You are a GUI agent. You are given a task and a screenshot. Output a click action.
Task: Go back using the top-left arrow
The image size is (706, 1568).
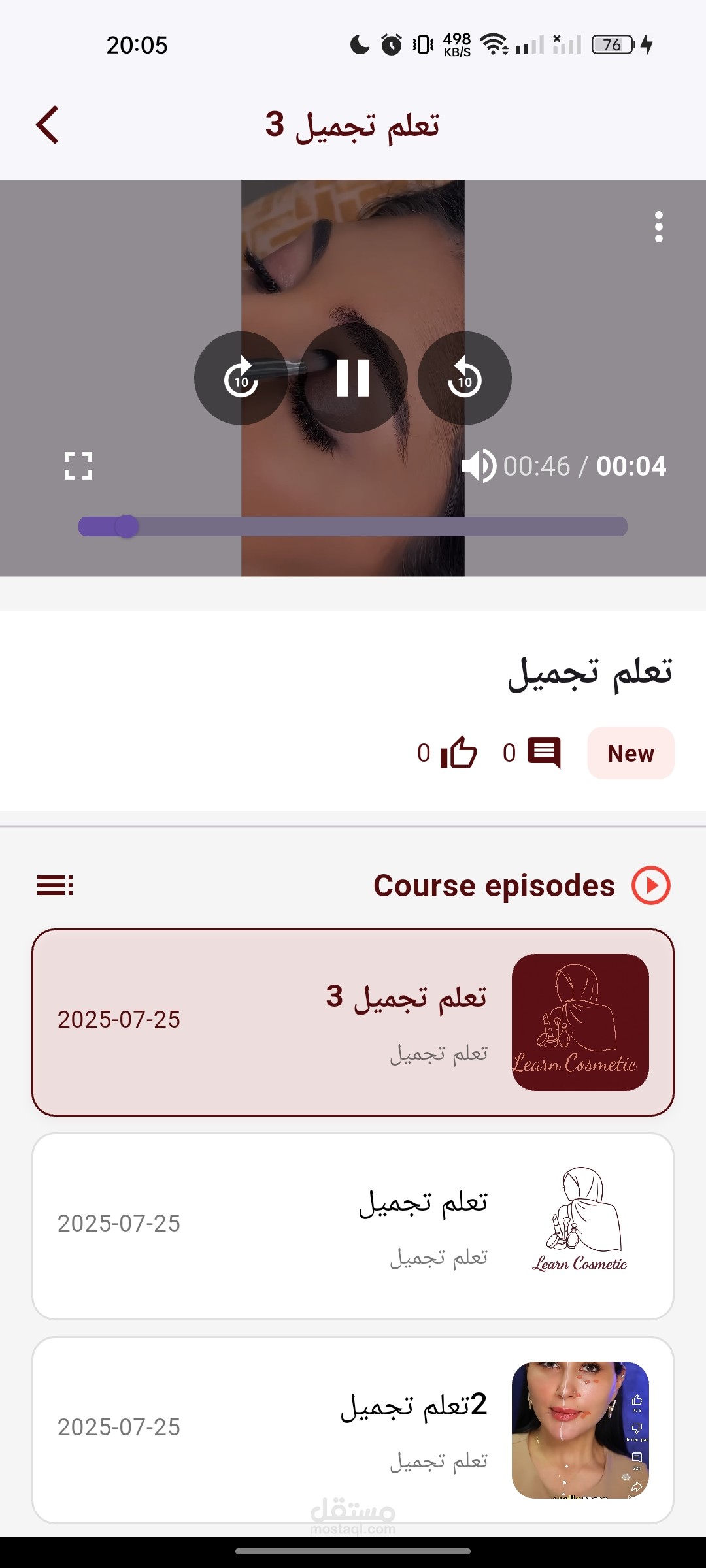coord(48,124)
